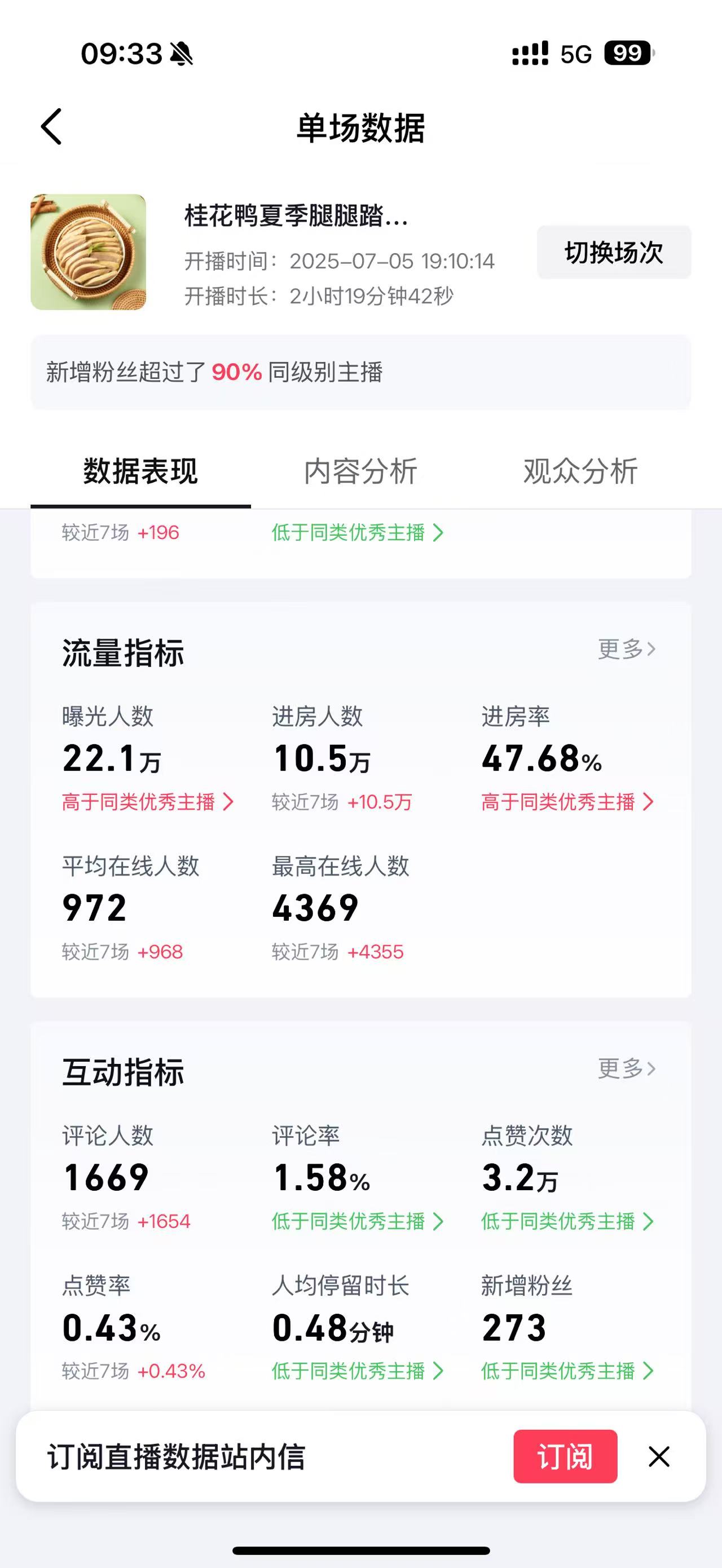
Task: Go back from 单场数据 page
Action: point(51,127)
